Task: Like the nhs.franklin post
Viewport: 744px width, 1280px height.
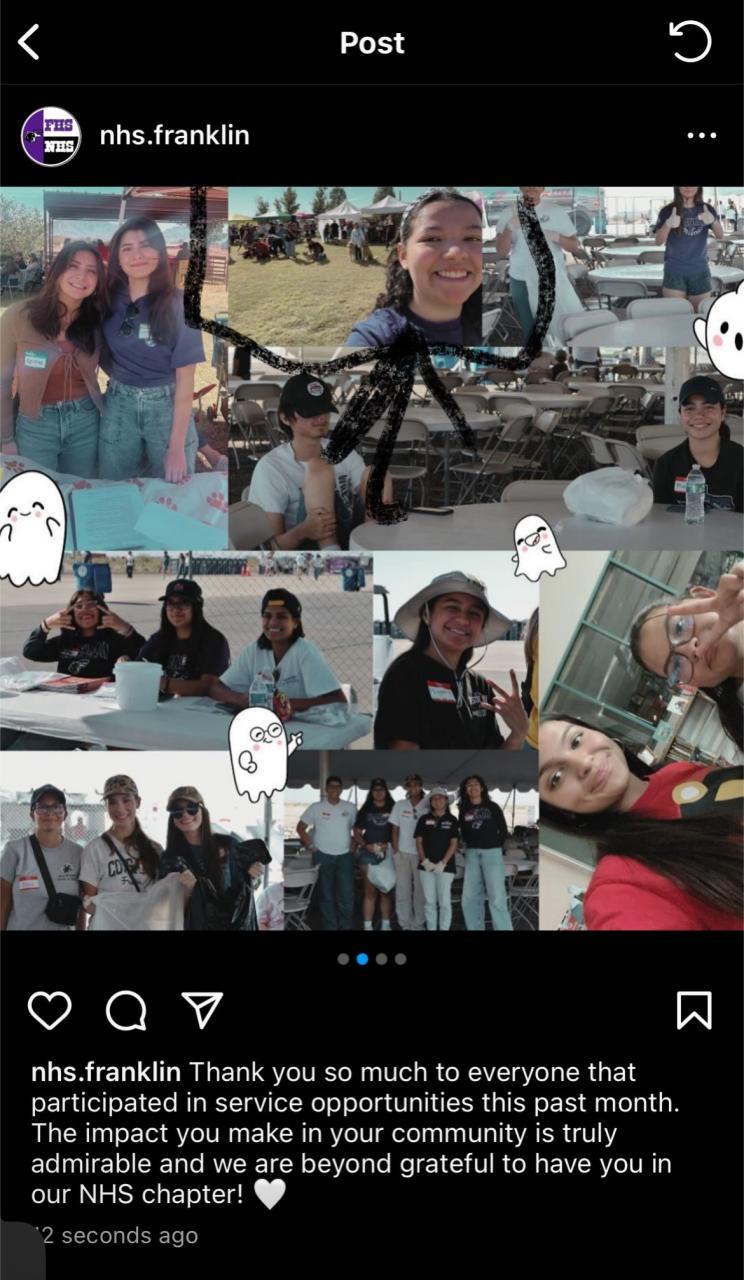Action: (49, 1011)
